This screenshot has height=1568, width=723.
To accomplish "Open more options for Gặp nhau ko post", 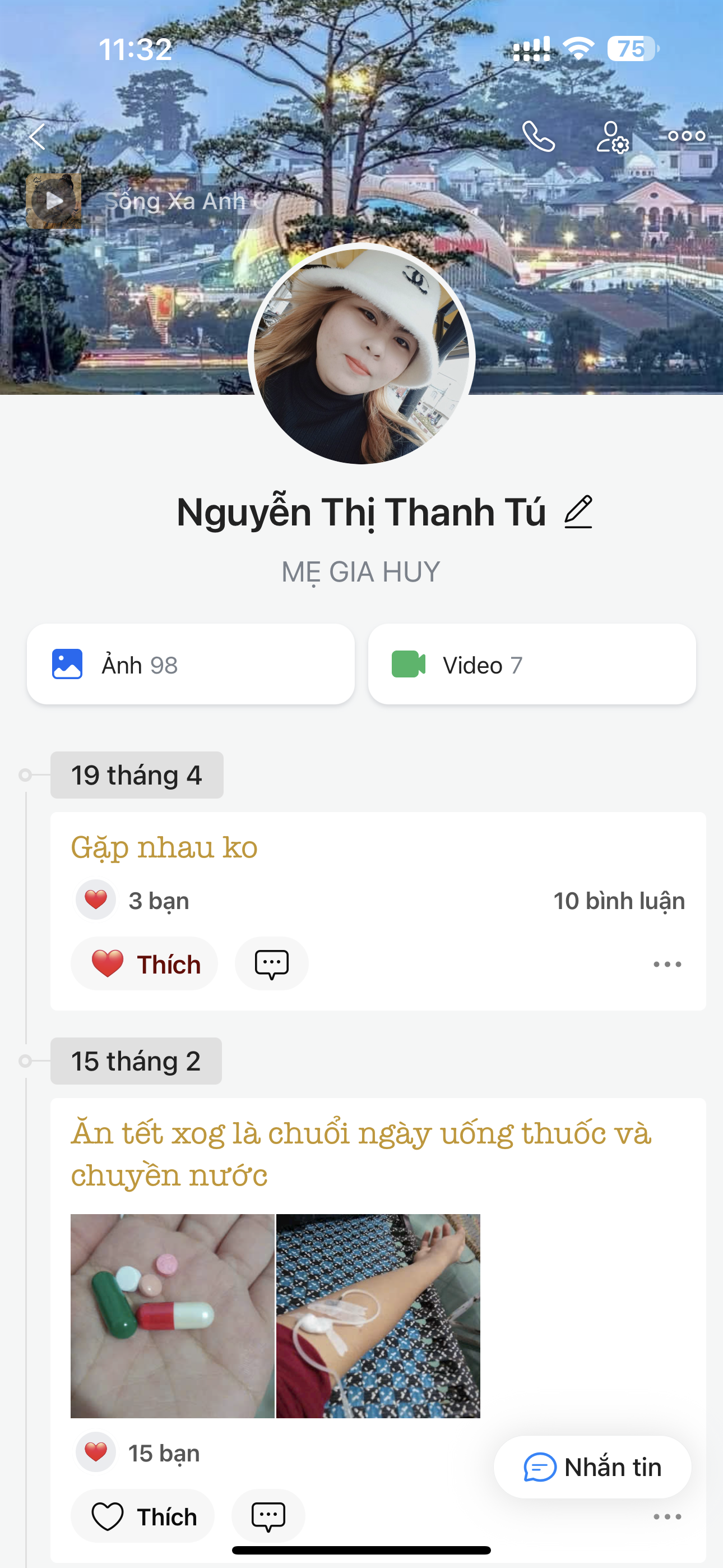I will tap(667, 964).
